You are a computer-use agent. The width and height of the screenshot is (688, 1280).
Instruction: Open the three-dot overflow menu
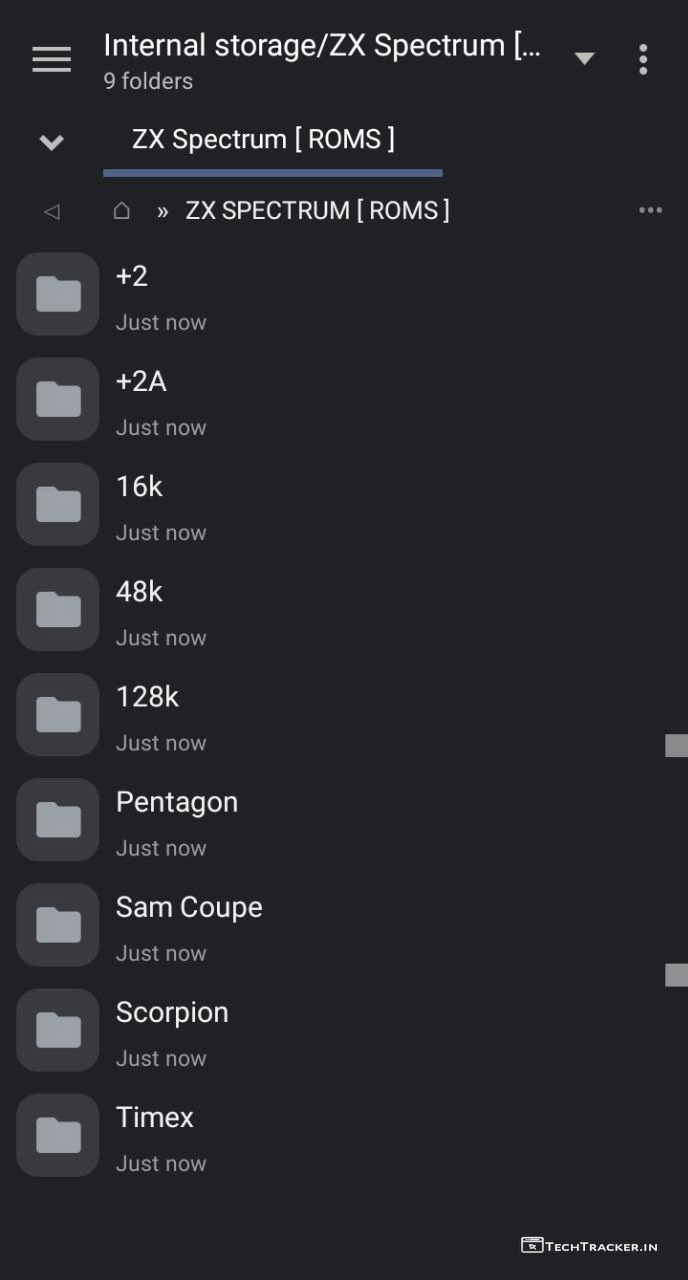pyautogui.click(x=643, y=60)
